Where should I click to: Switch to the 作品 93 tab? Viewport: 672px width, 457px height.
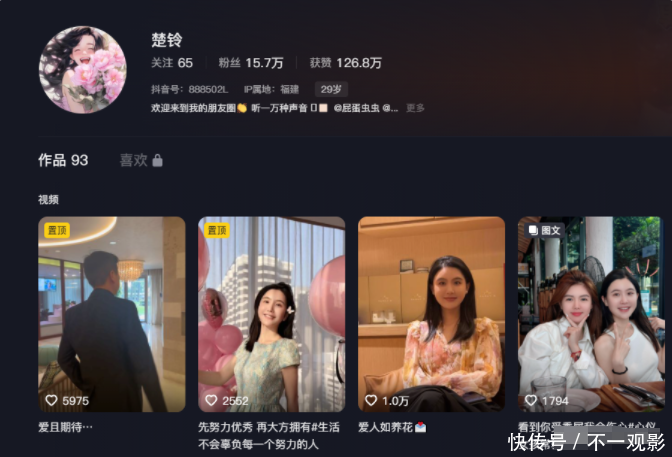point(63,160)
